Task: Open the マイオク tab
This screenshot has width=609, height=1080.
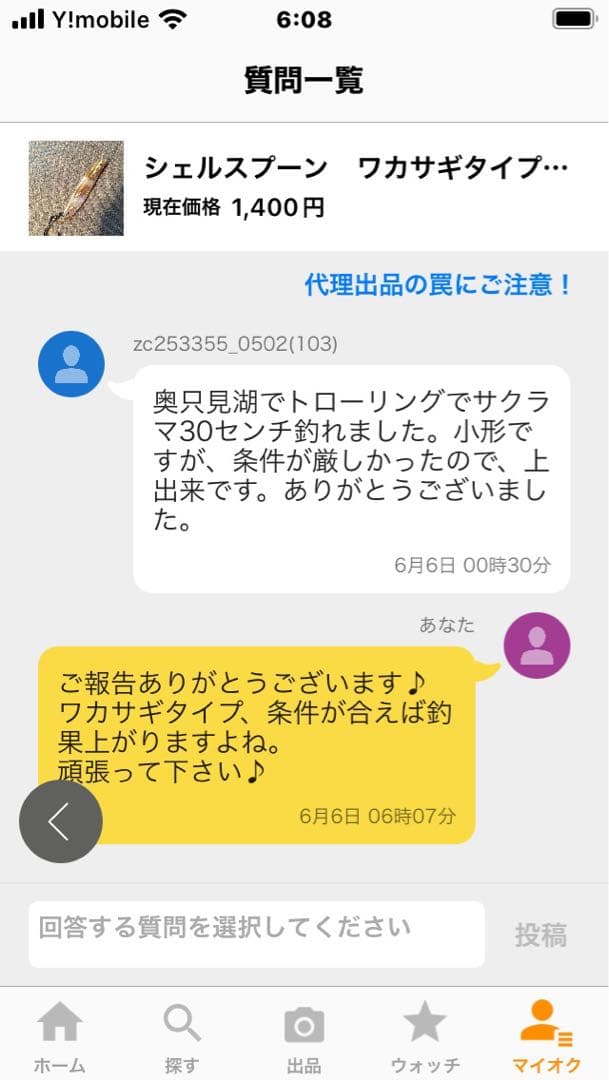Action: pyautogui.click(x=545, y=1037)
